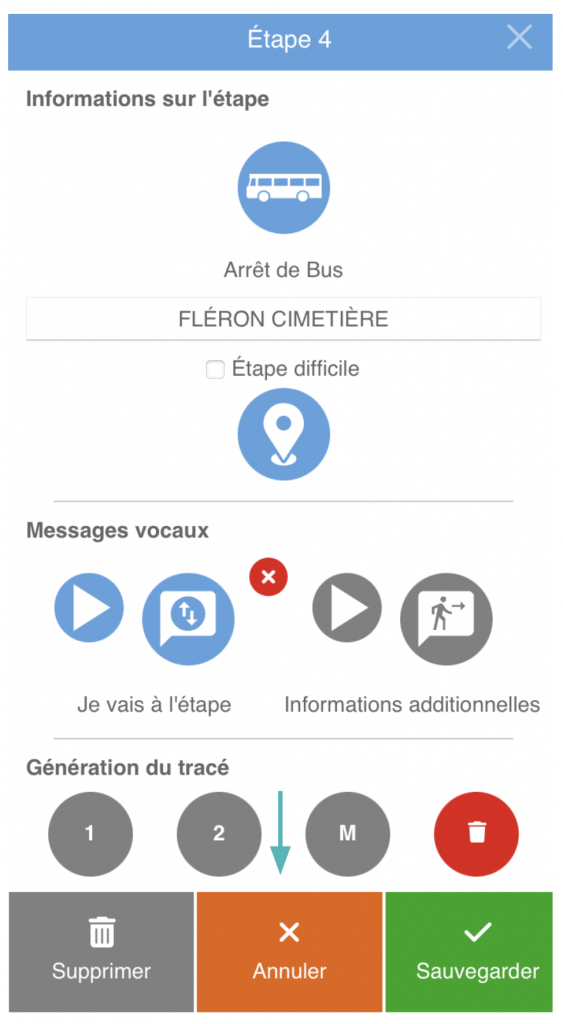Edit the FLÉRON CIMETIÈRE name field
Screen dimensions: 563x1024
283,319
